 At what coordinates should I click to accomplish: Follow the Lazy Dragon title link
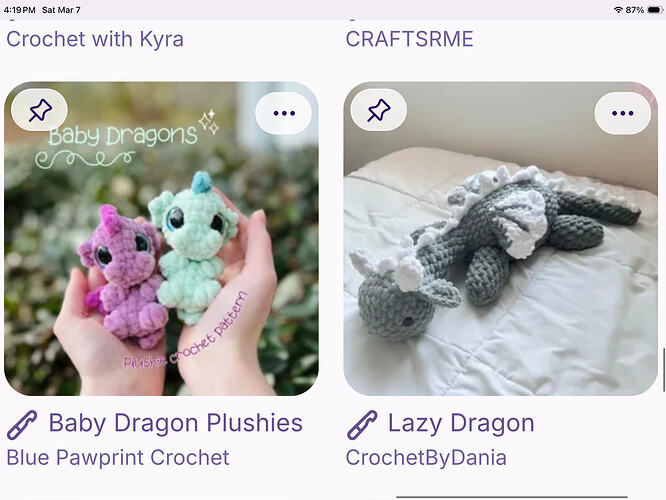click(461, 423)
